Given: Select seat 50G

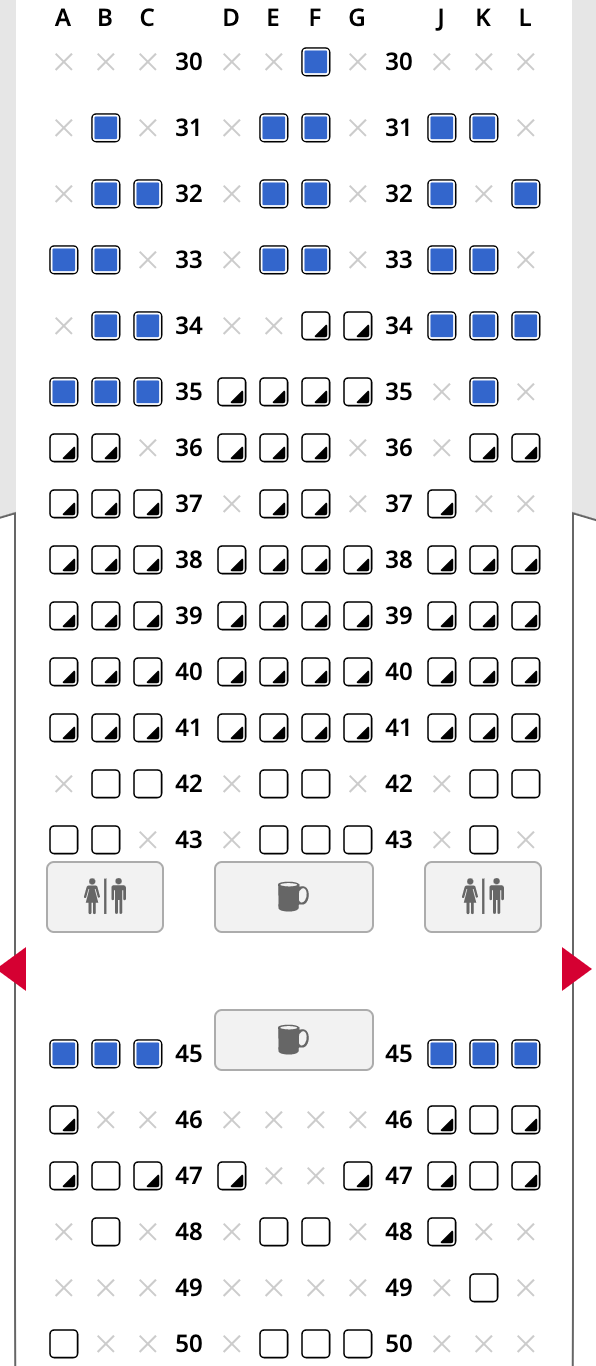Looking at the screenshot, I should coord(358,1344).
